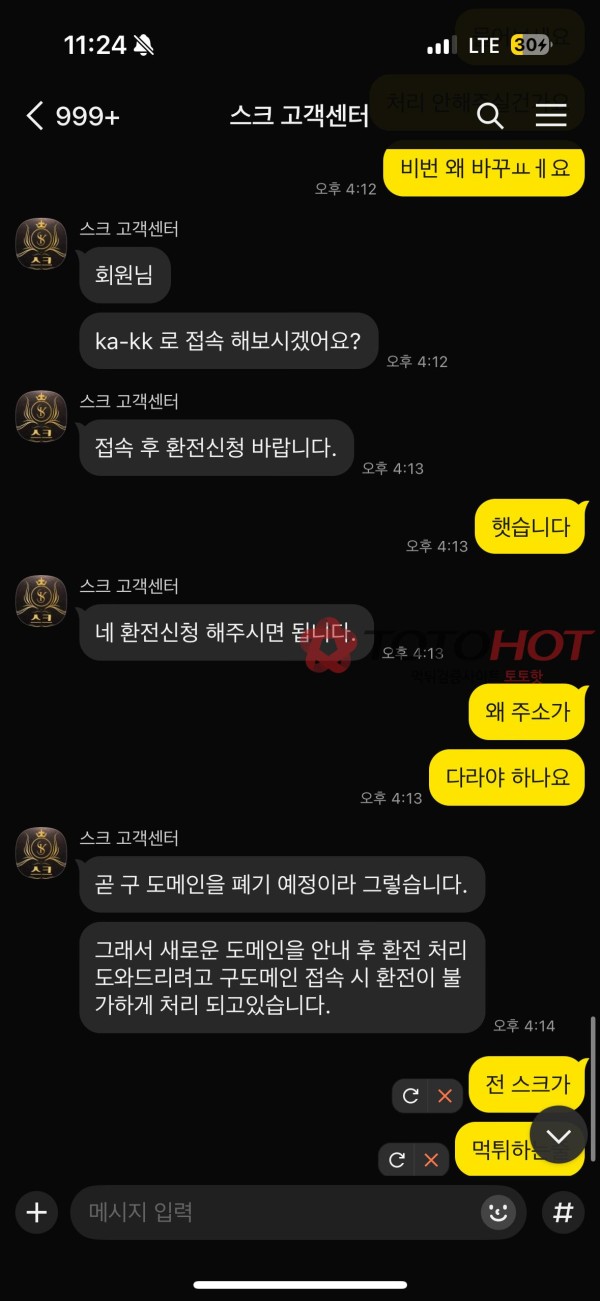600x1301 pixels.
Task: Resend the failed '전 스크가' message
Action: point(410,1096)
